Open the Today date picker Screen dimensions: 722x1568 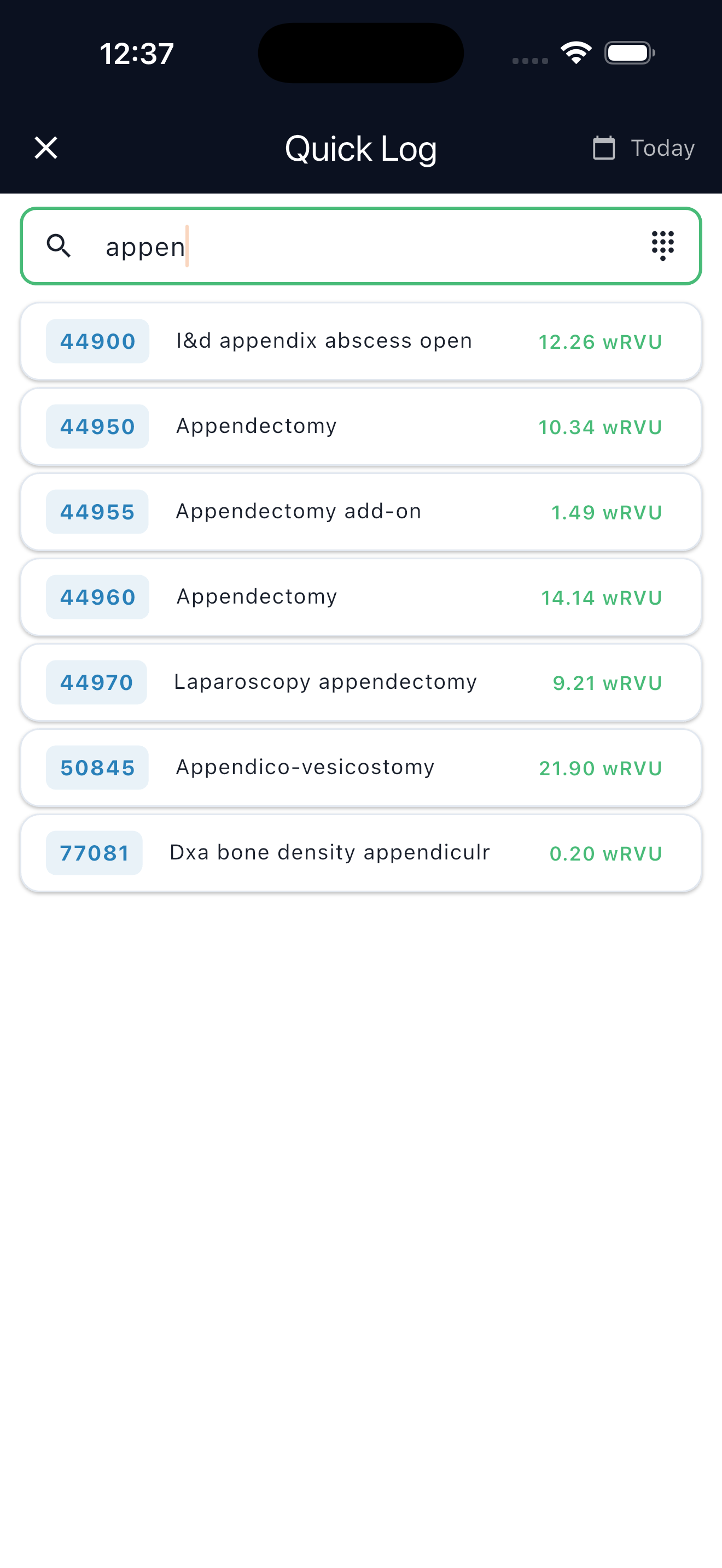644,148
